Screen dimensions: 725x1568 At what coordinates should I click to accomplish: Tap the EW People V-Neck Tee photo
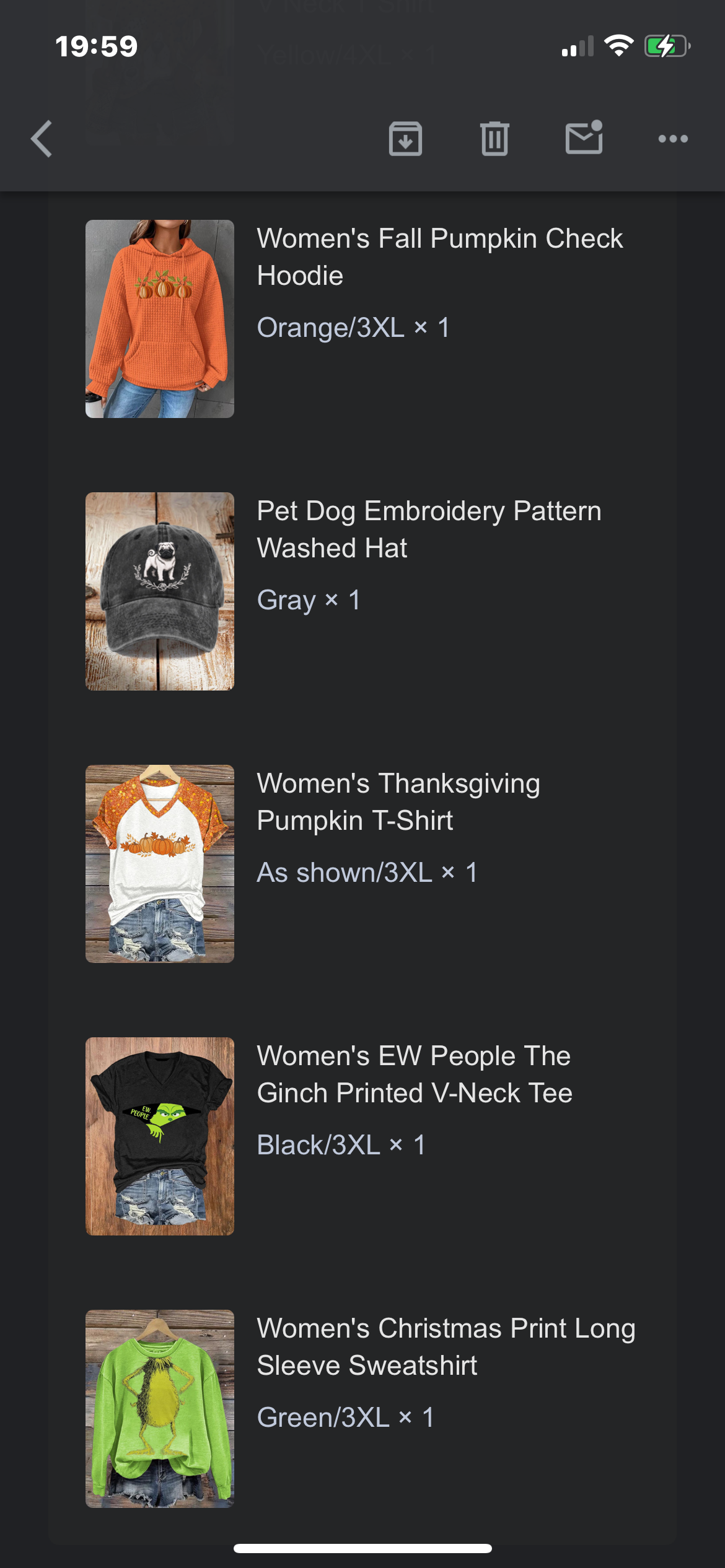click(x=160, y=1136)
